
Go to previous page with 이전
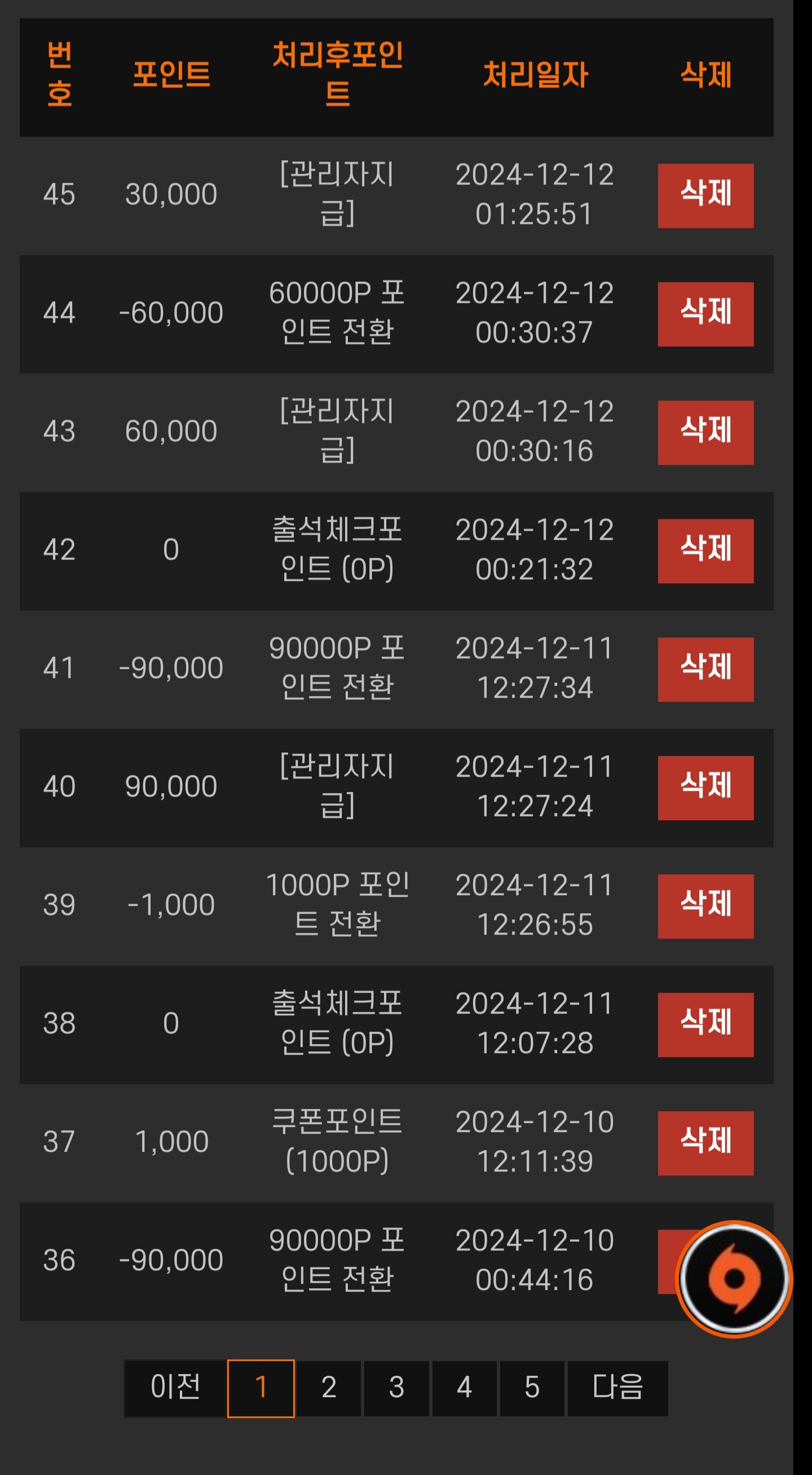(176, 1389)
